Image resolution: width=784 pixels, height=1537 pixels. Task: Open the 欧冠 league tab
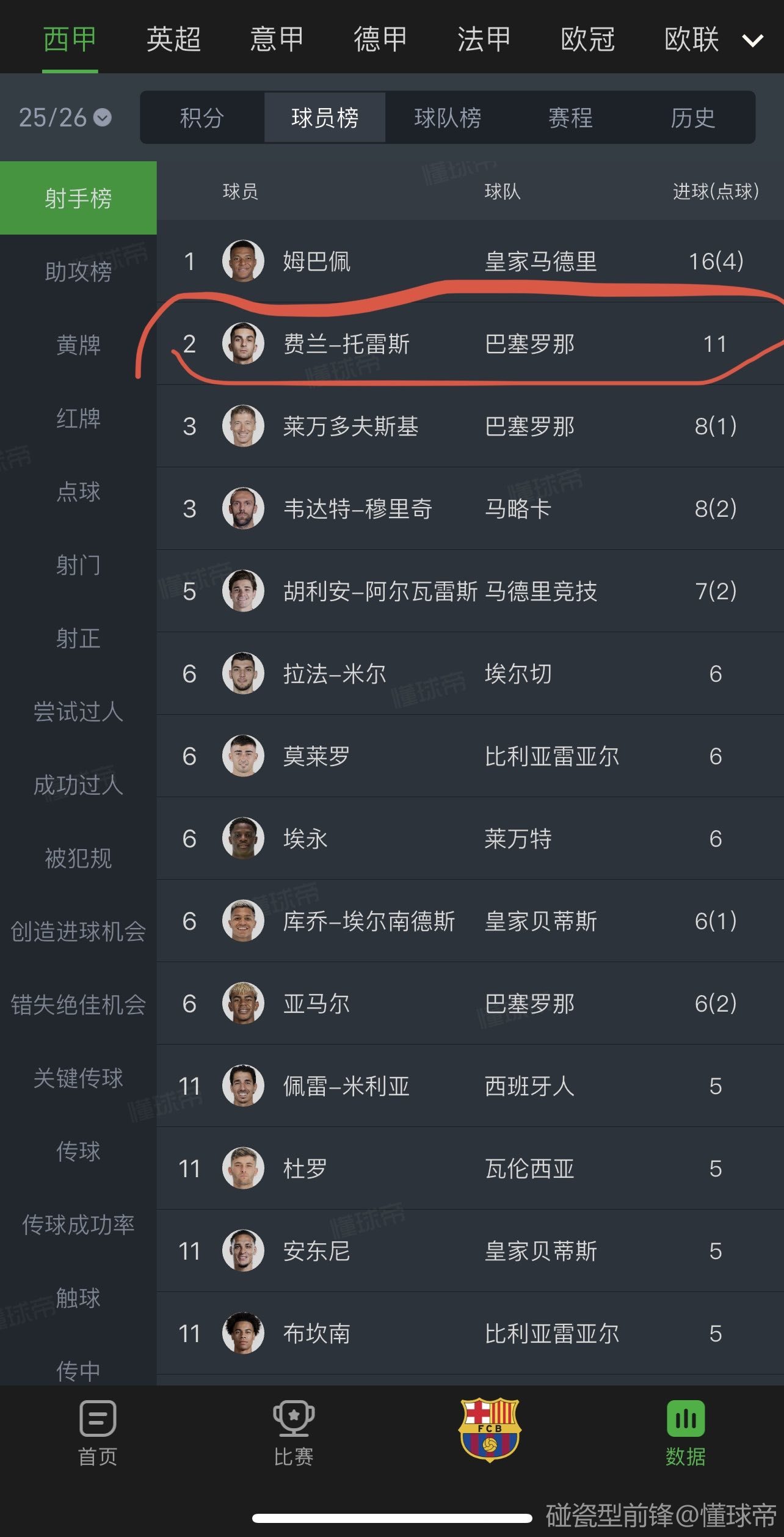tap(587, 40)
